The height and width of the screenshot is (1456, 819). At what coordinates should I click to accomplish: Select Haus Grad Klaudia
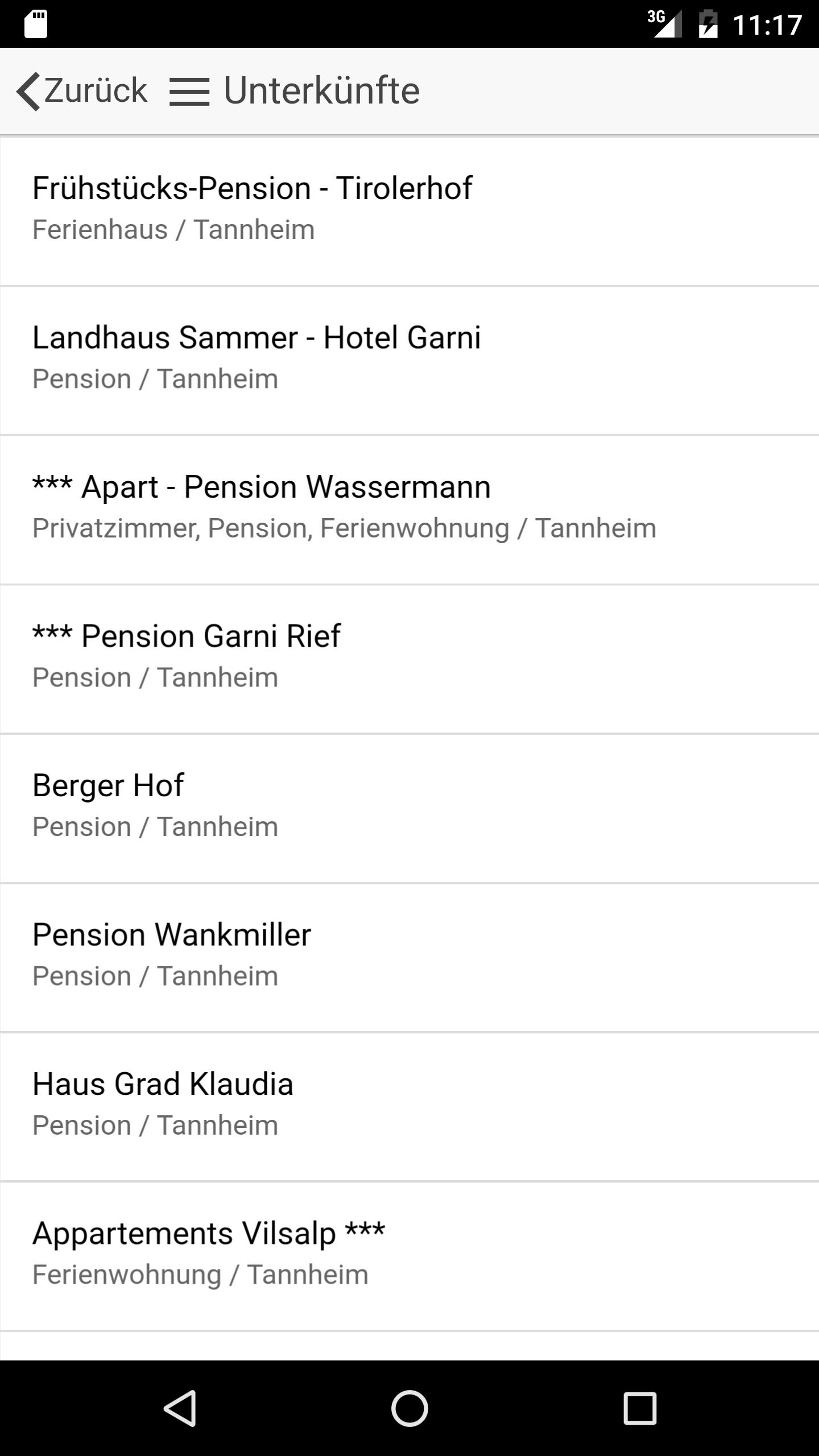click(409, 1105)
